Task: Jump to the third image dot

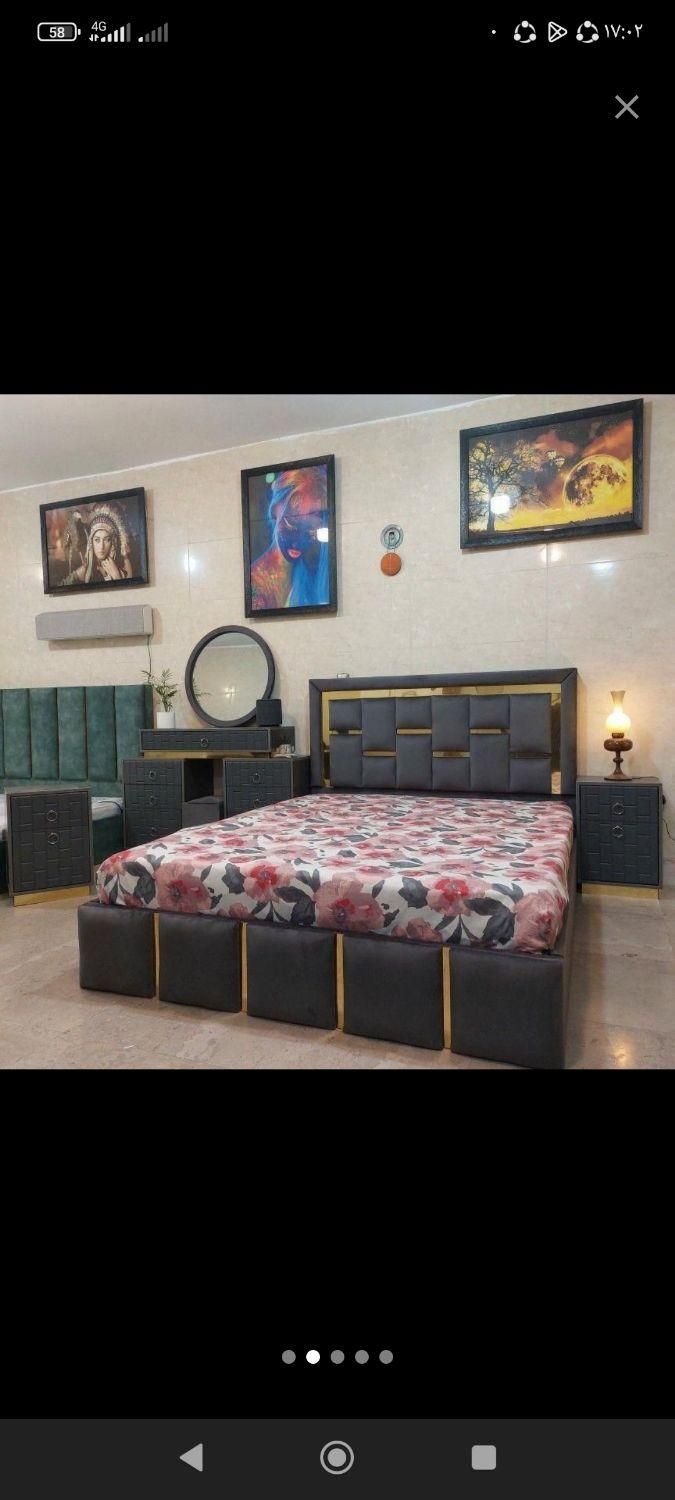Action: [x=338, y=1357]
